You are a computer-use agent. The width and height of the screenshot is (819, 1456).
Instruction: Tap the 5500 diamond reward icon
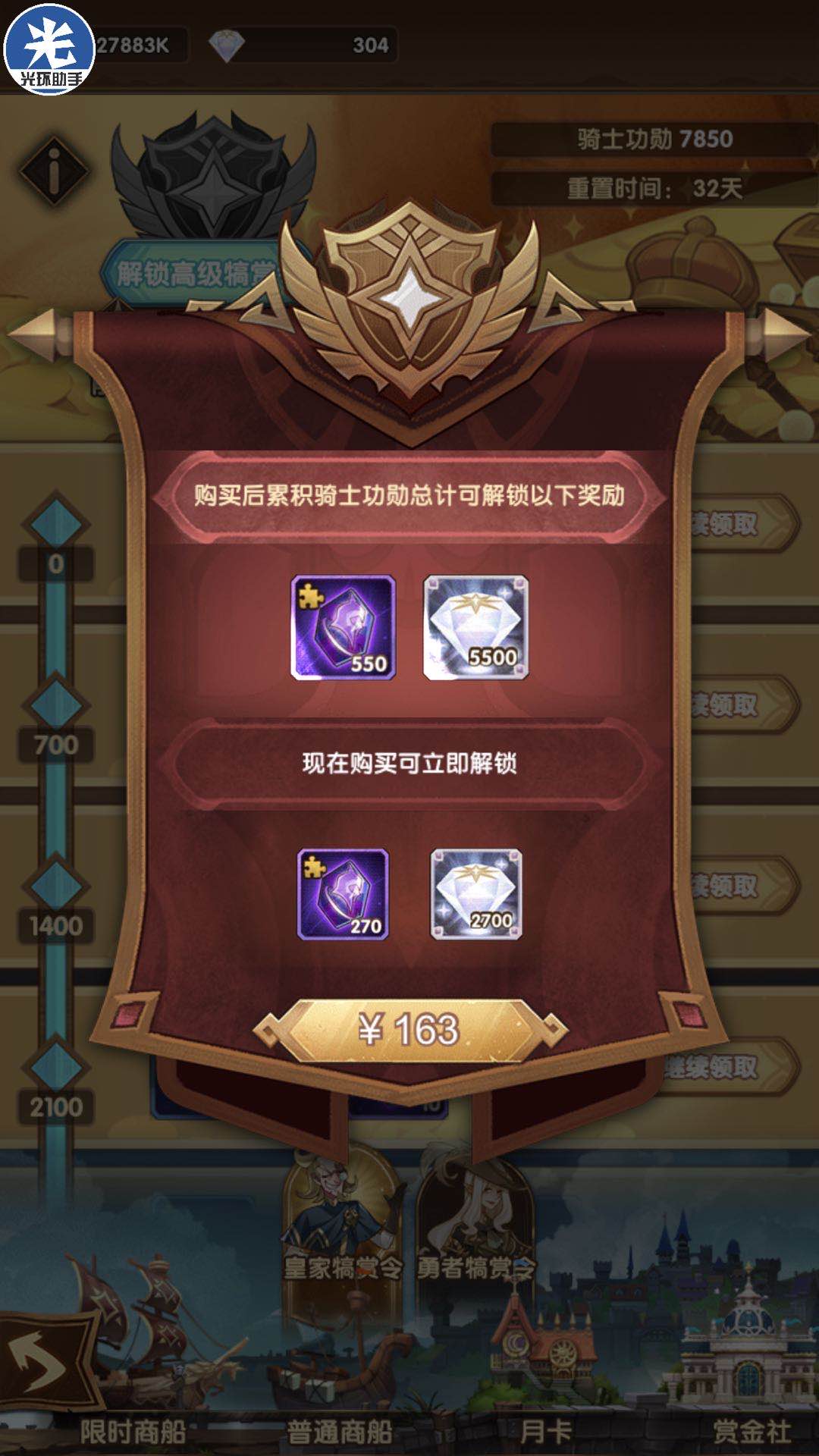click(x=475, y=627)
